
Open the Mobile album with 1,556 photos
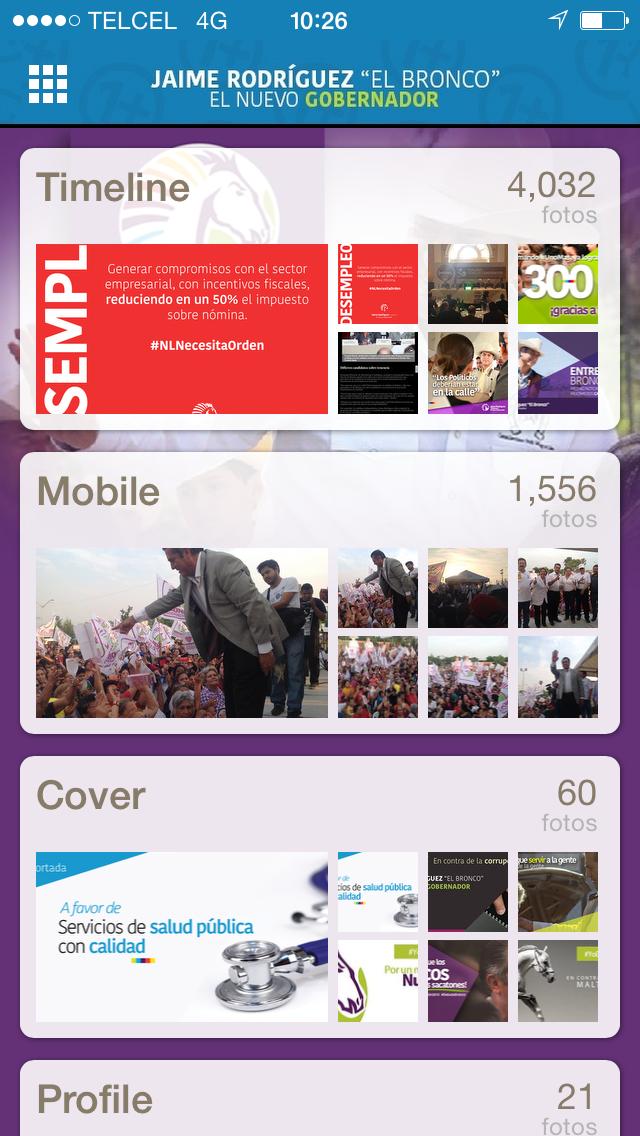(x=98, y=492)
